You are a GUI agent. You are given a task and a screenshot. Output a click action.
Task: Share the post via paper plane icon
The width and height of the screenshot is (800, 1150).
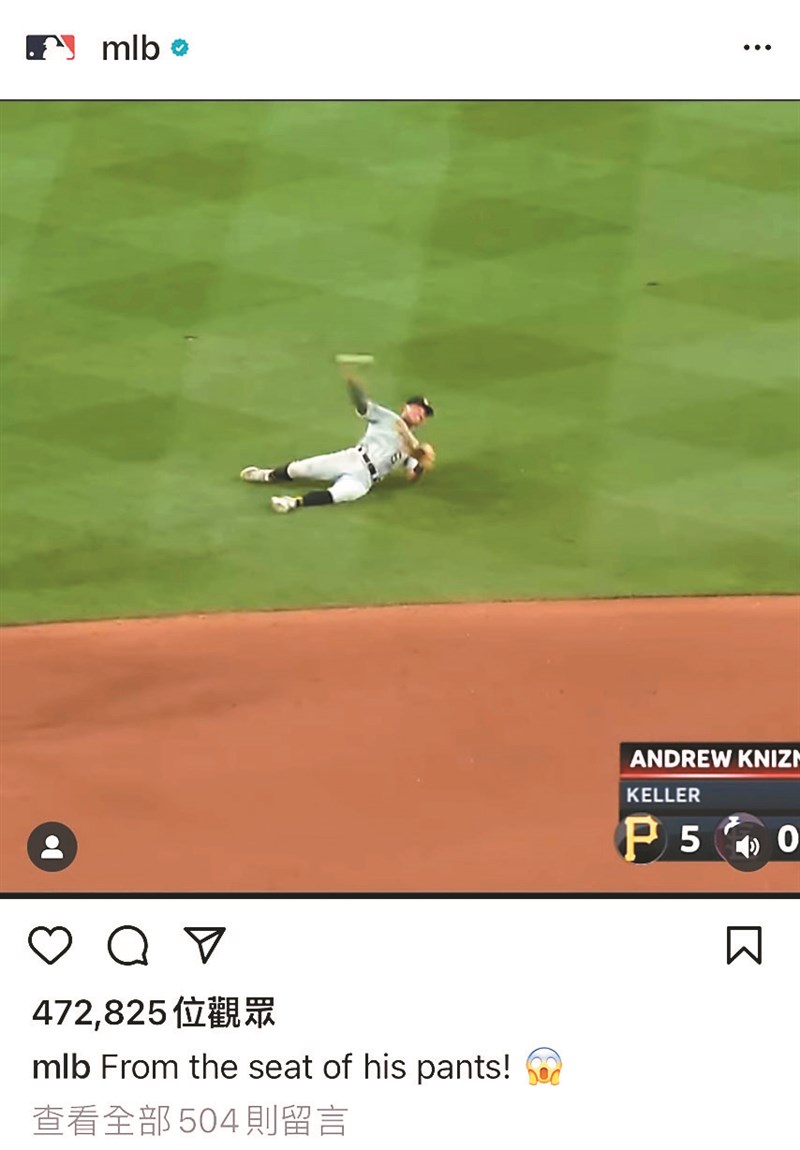coord(205,945)
